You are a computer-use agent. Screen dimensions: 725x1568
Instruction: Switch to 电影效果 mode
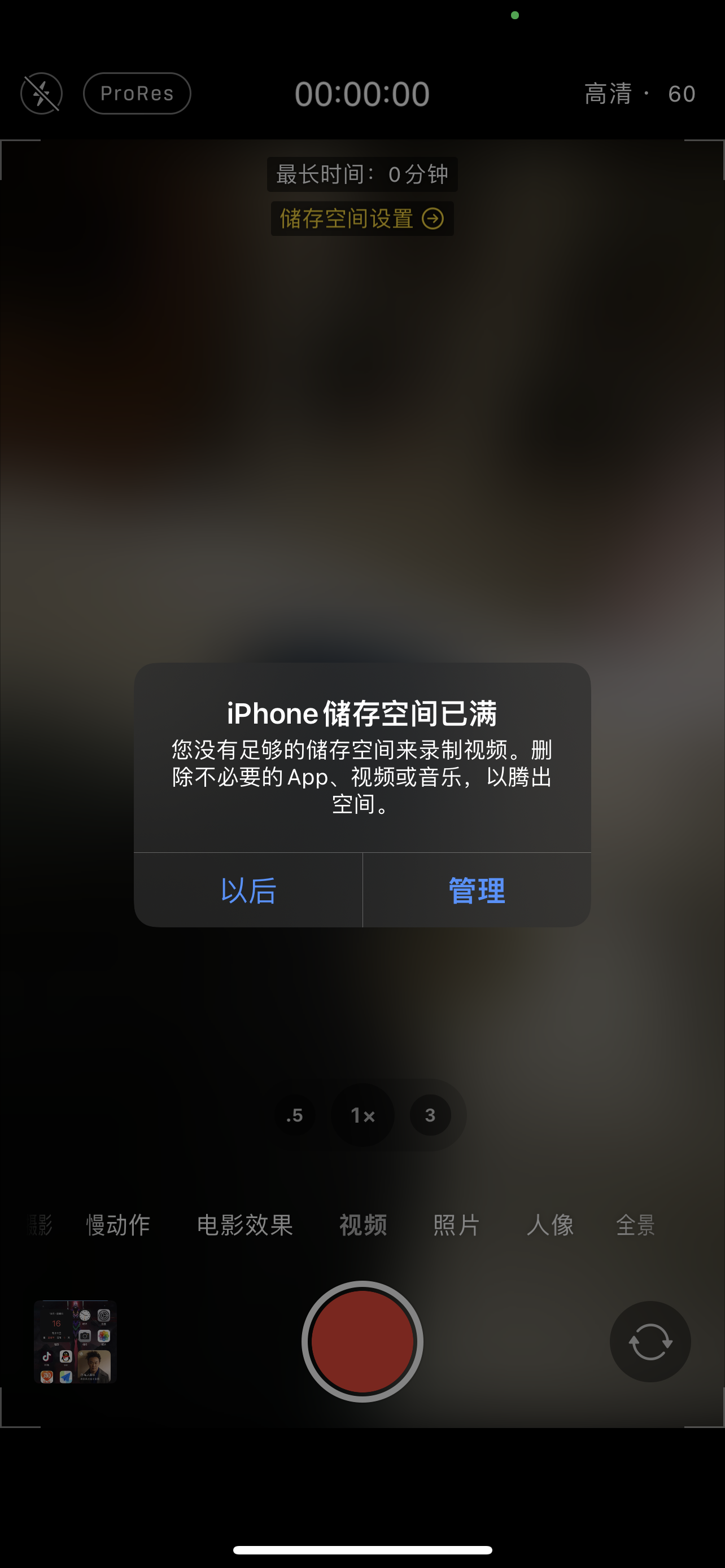click(244, 1225)
